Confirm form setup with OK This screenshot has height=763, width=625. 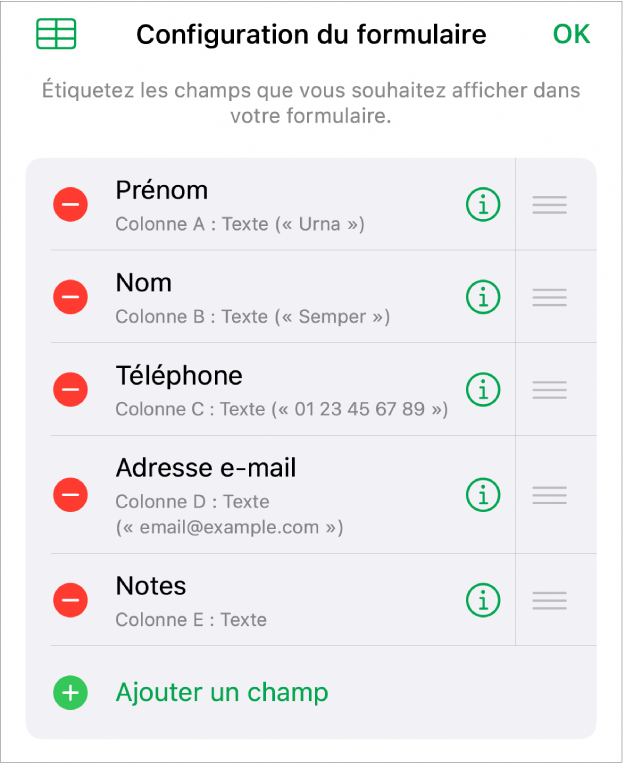coord(571,35)
